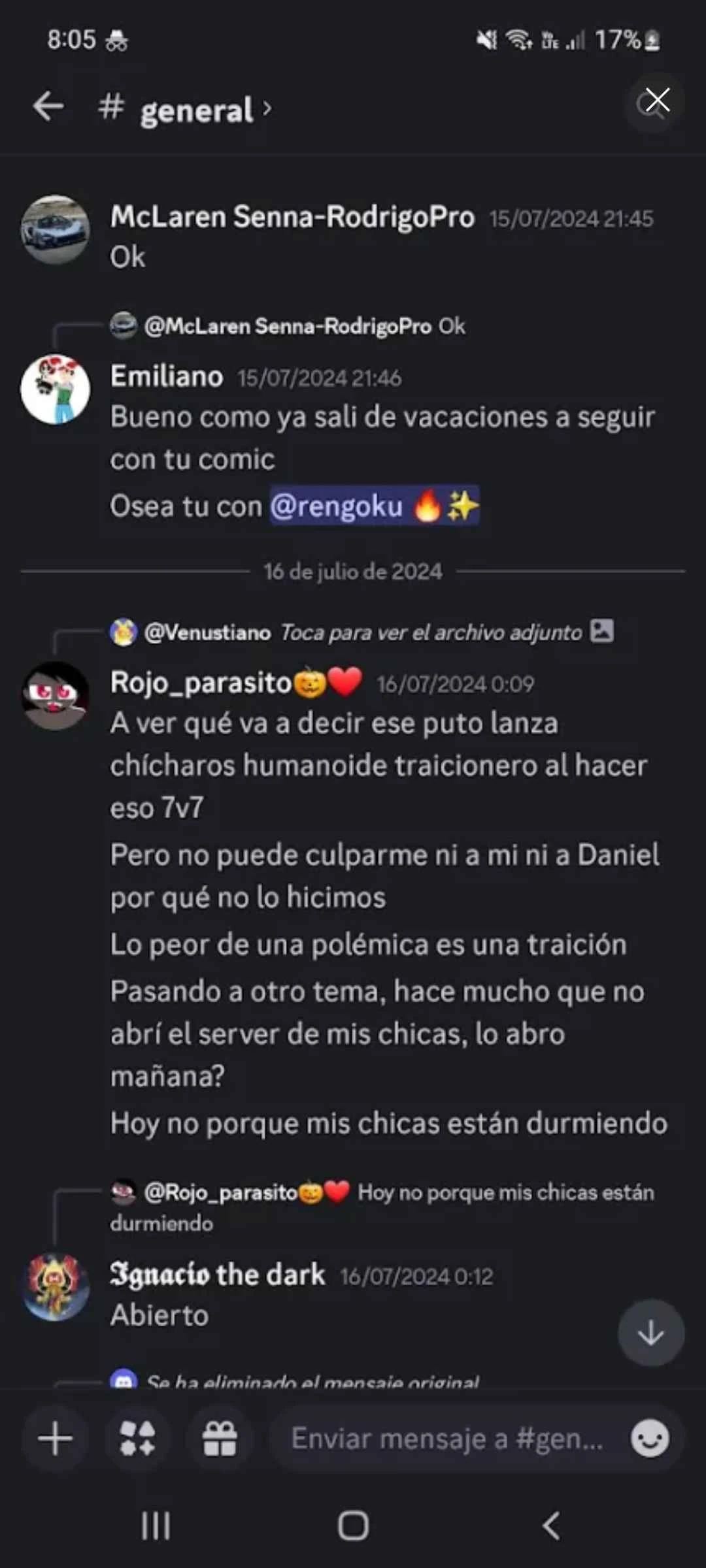Image resolution: width=706 pixels, height=1568 pixels.
Task: Show recent apps from the navigation bar
Action: coord(156,1526)
